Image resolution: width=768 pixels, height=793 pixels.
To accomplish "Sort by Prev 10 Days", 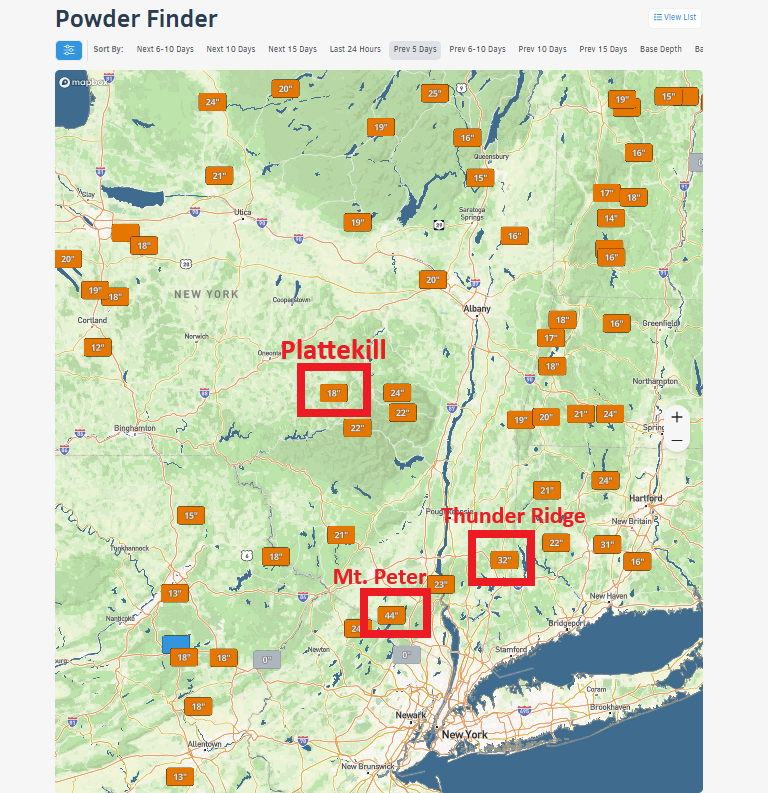I will [543, 49].
